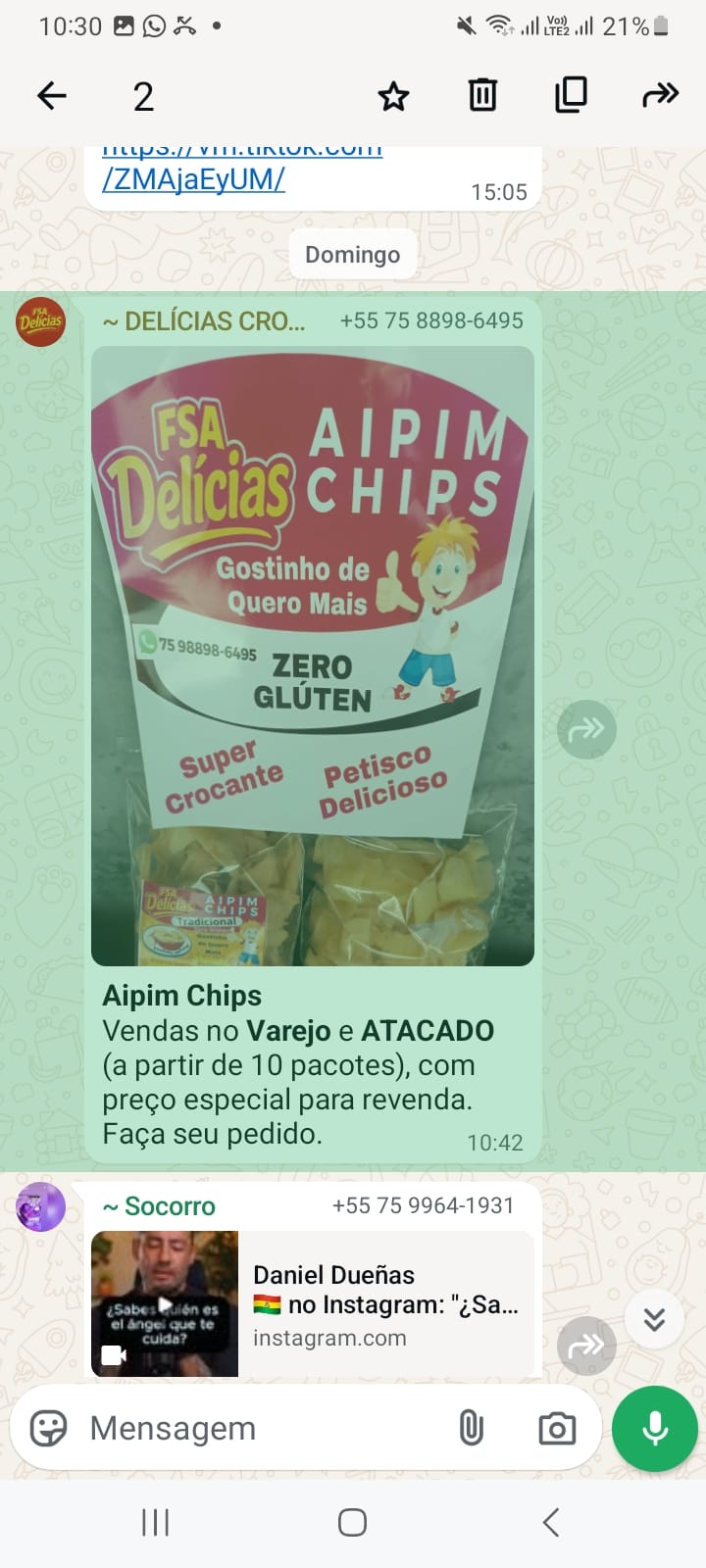
Task: Star the selected messages
Action: tap(393, 96)
